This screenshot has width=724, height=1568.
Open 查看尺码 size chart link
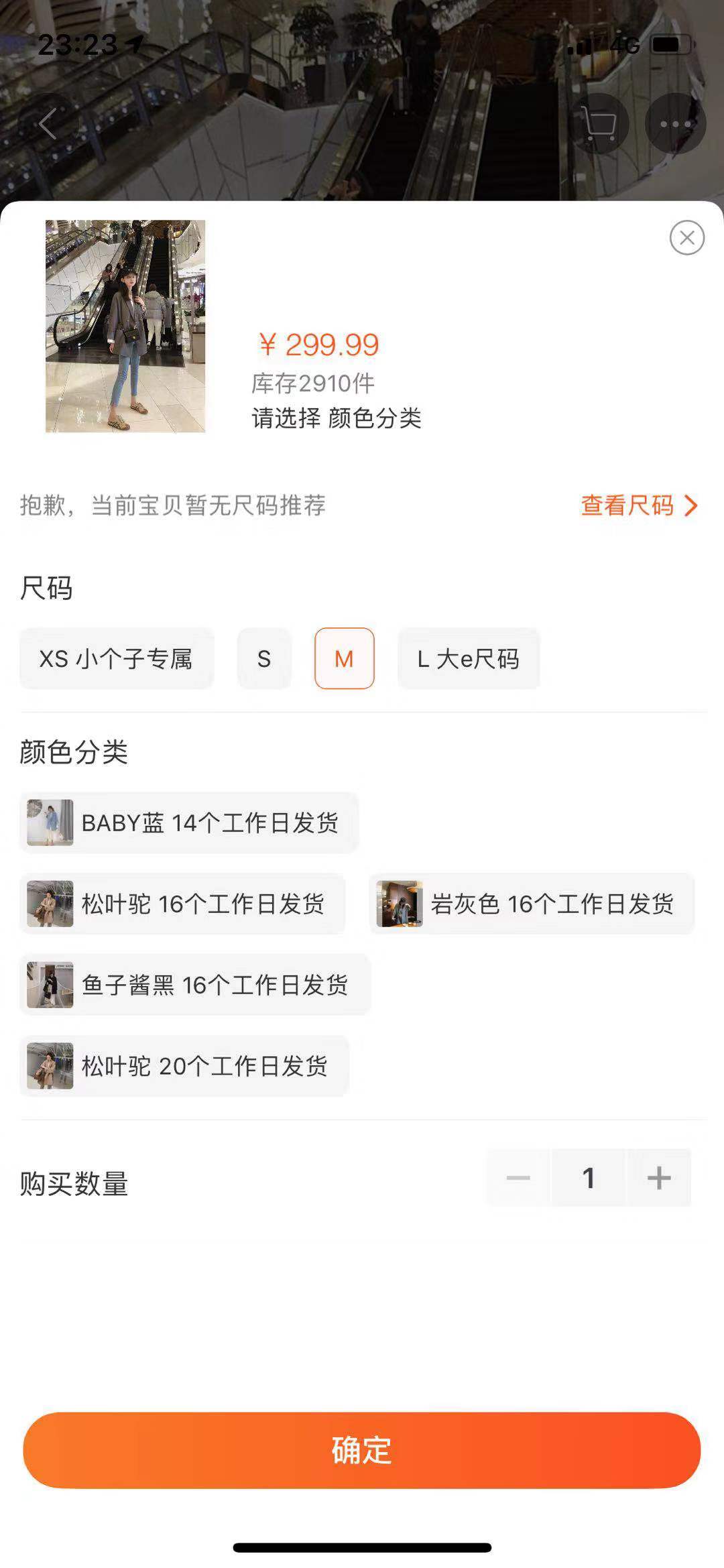click(x=638, y=505)
